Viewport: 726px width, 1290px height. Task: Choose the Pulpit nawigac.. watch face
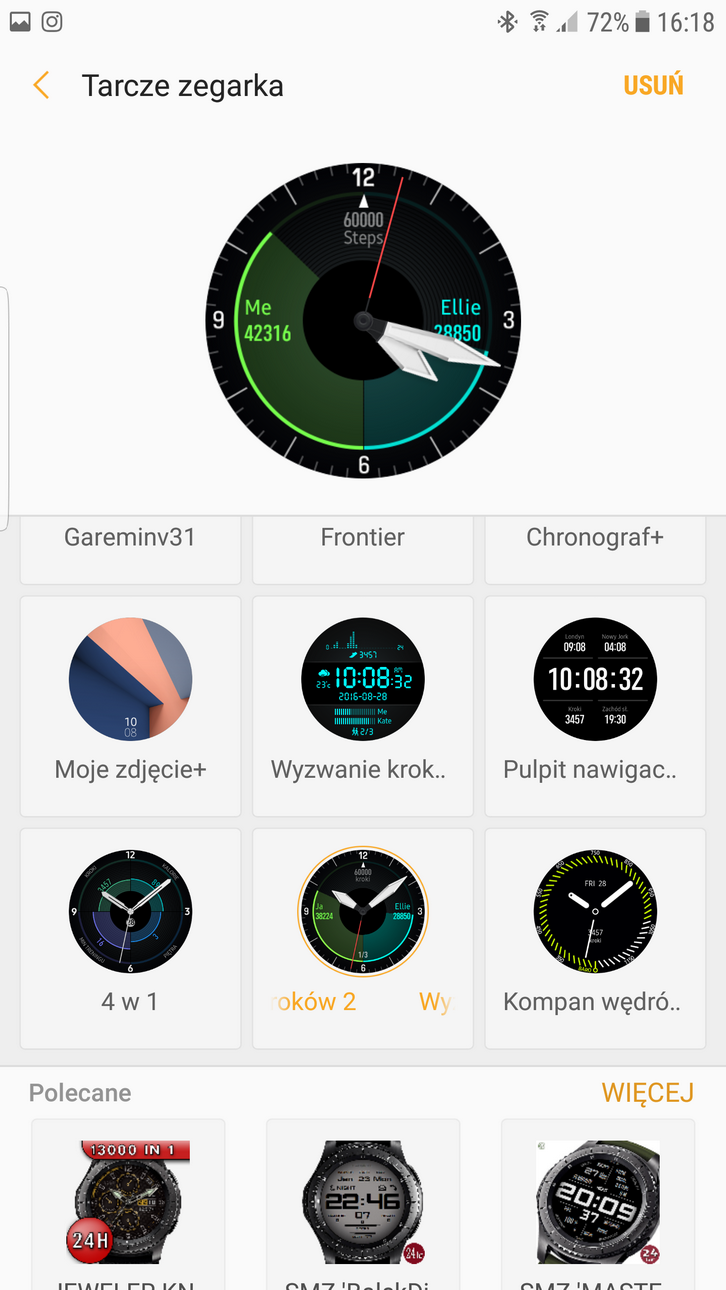[x=595, y=704]
